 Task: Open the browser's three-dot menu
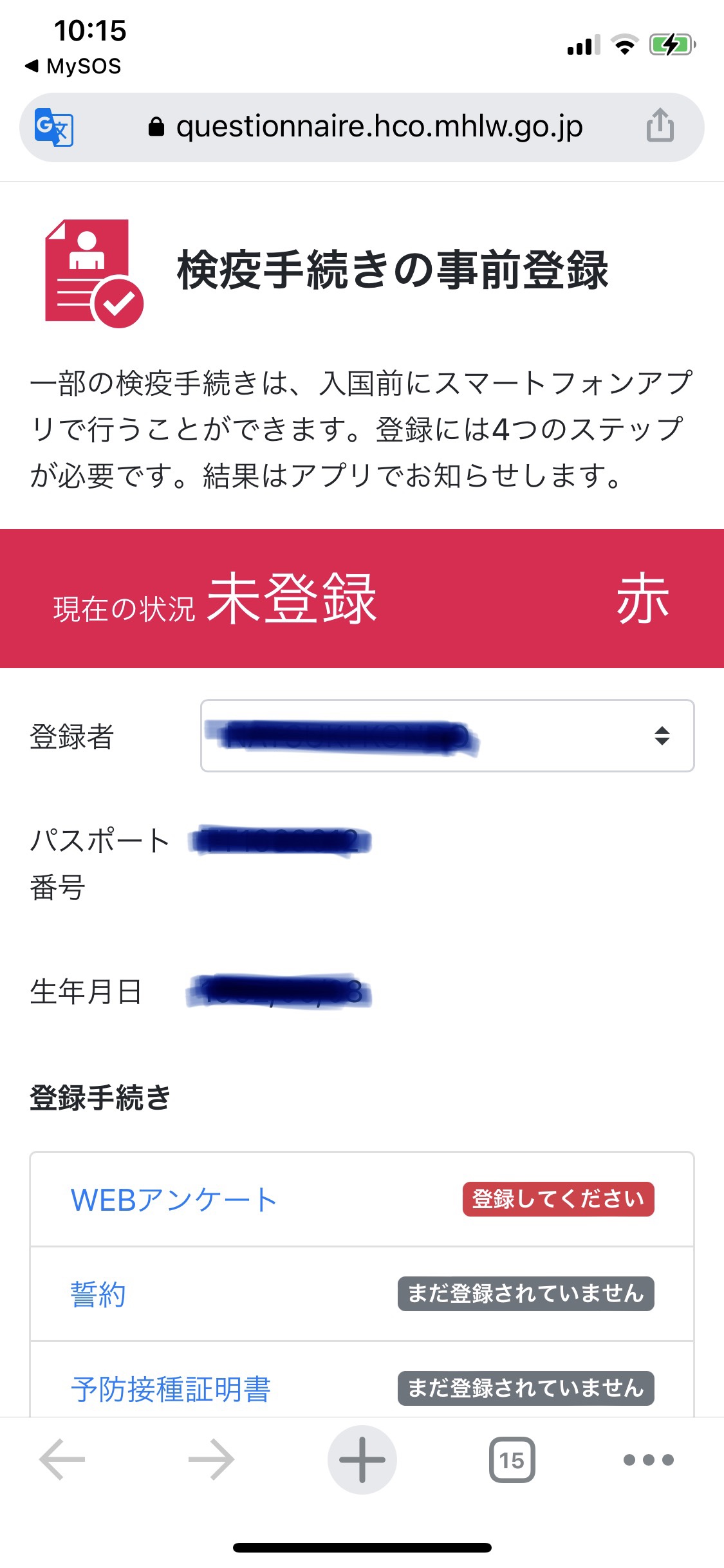pos(649,1460)
